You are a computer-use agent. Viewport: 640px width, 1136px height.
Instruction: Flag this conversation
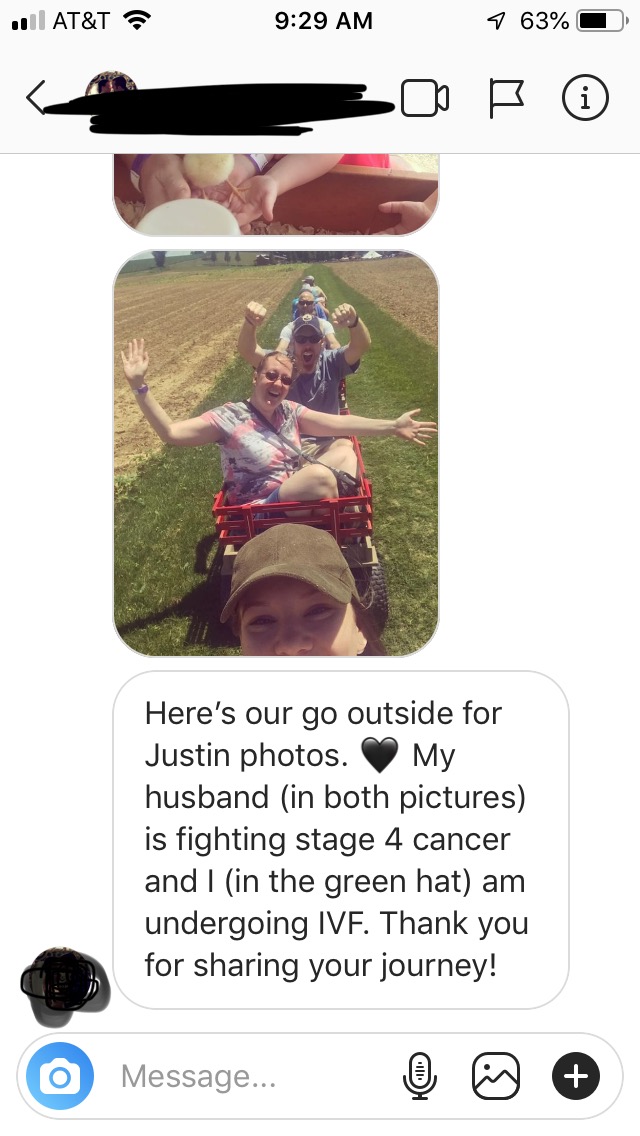(505, 97)
